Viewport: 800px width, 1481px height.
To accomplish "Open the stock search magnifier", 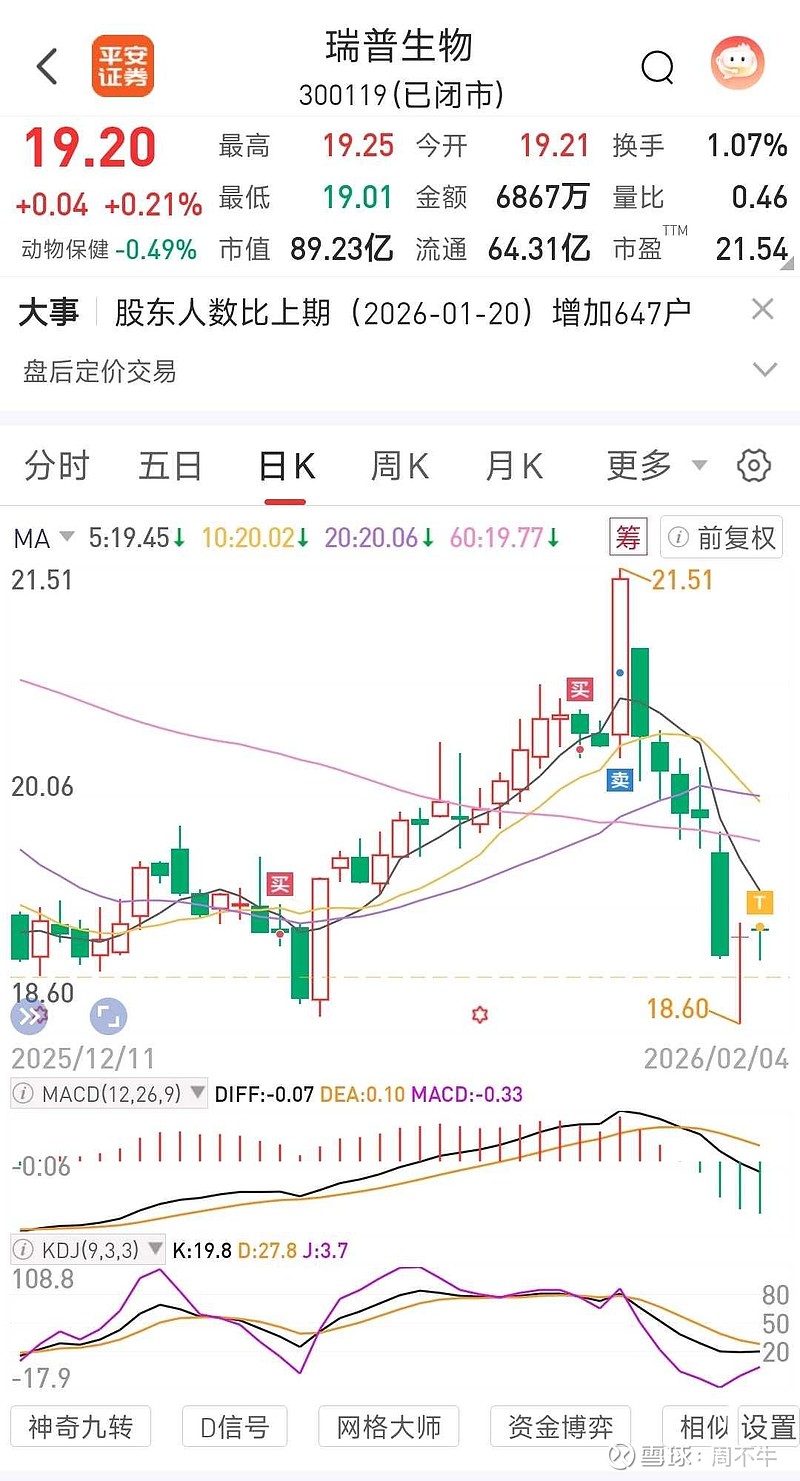I will point(657,68).
